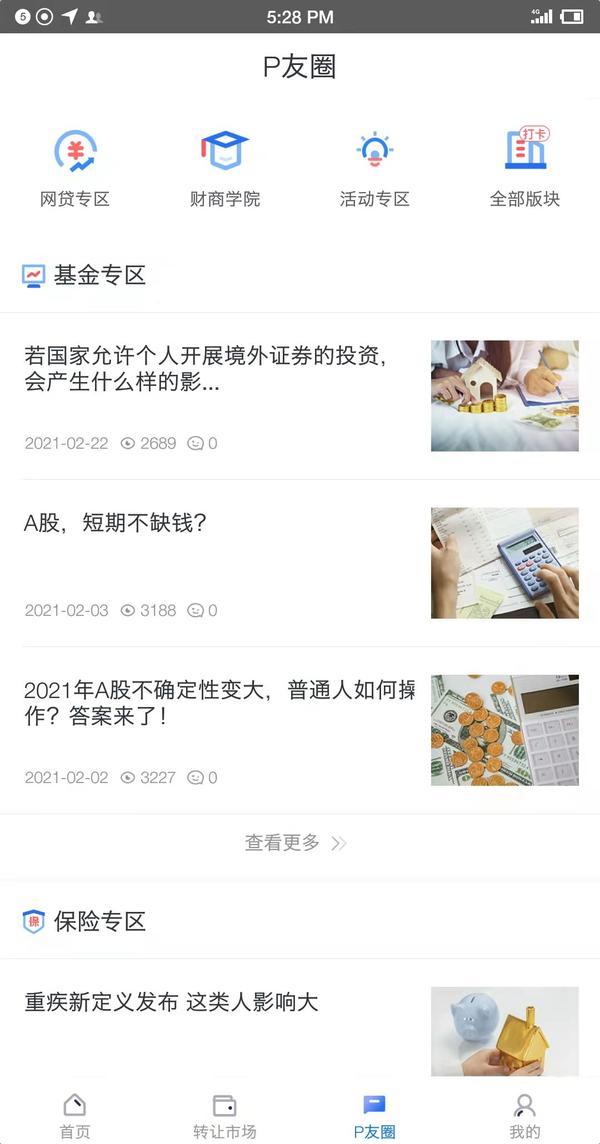600x1144 pixels.
Task: Go to the 我的 tab
Action: (x=525, y=1116)
